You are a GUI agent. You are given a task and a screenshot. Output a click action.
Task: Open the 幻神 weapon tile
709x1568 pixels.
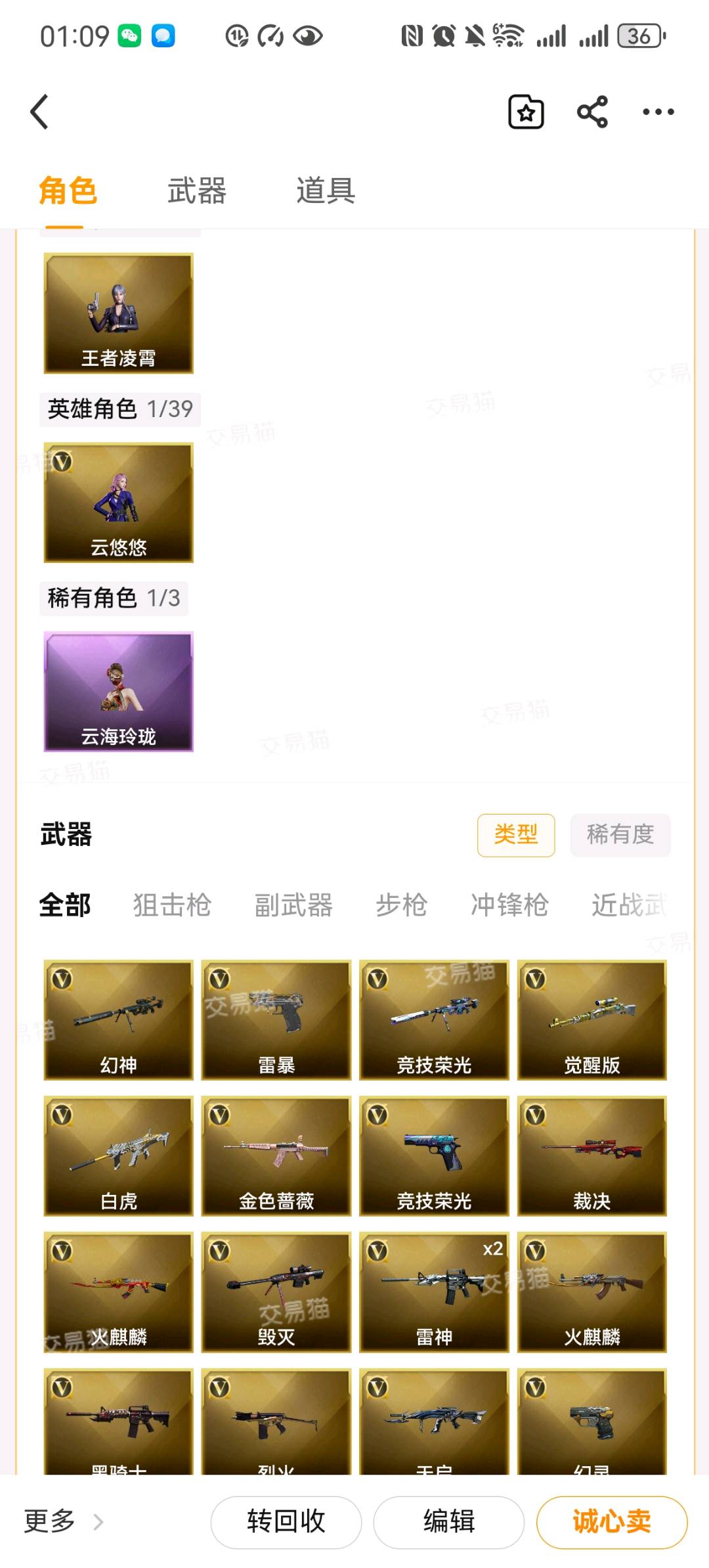[119, 1019]
